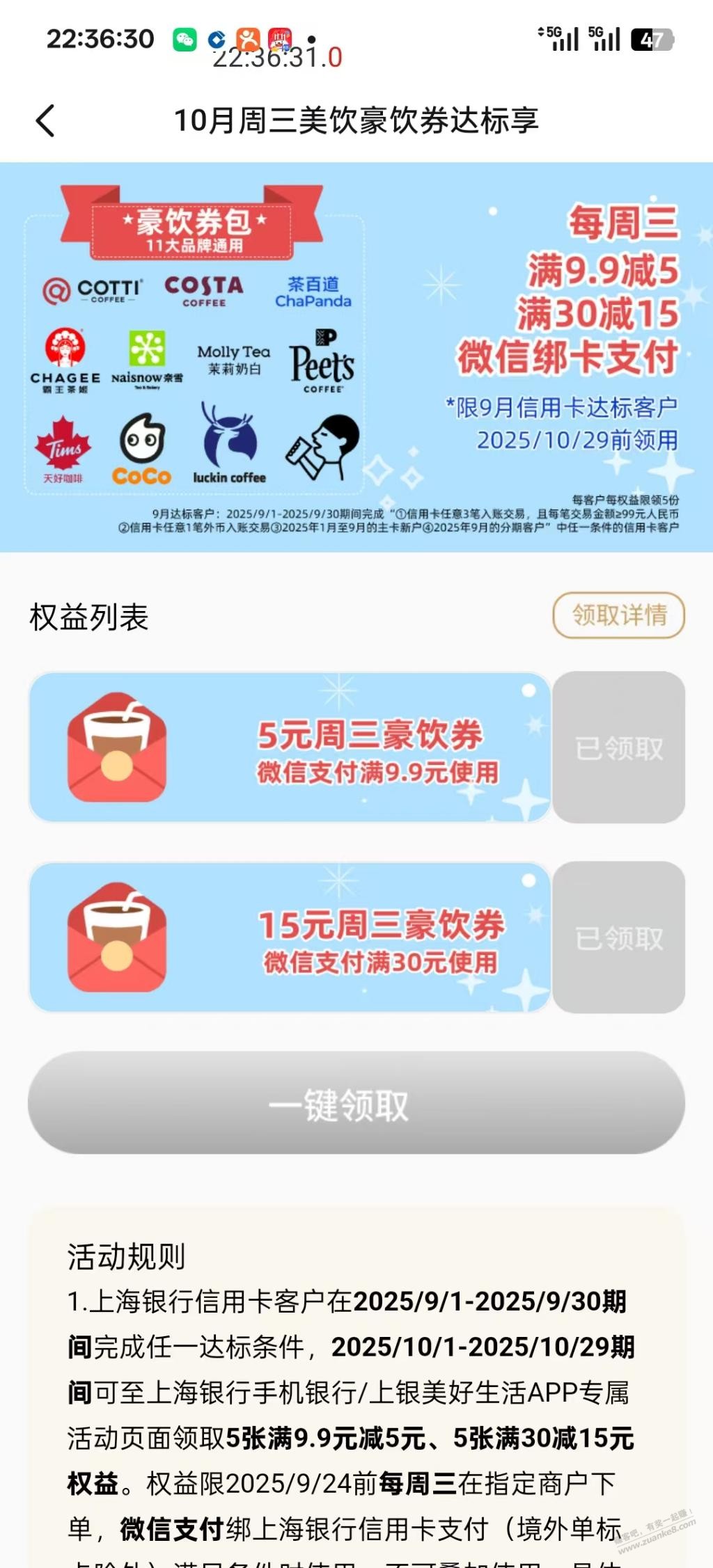Open the 15元周三豪饮券 coupon card

click(290, 937)
